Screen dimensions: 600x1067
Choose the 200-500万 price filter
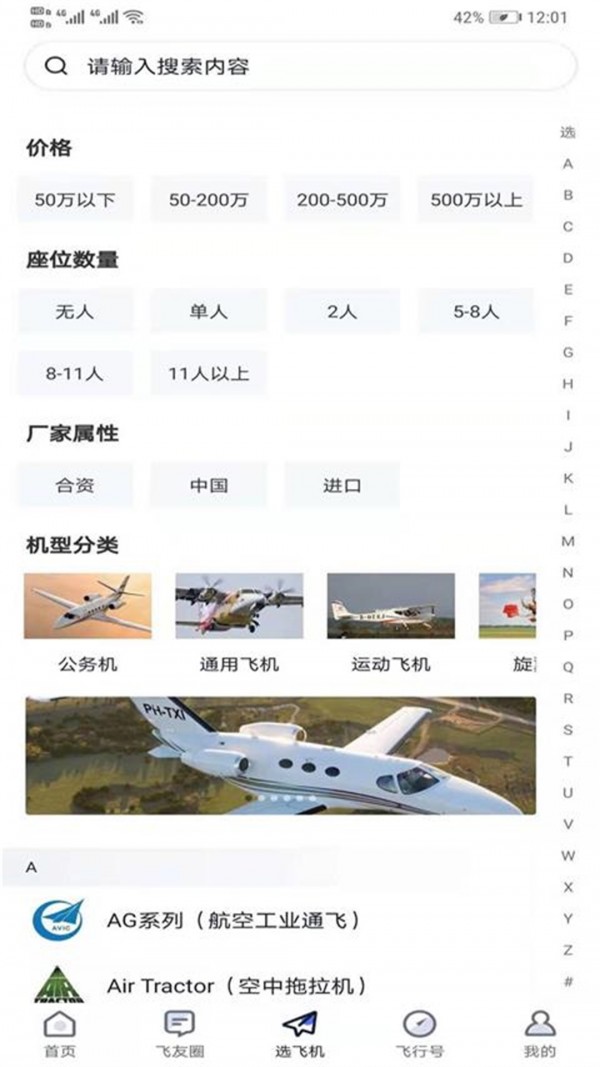tap(342, 199)
